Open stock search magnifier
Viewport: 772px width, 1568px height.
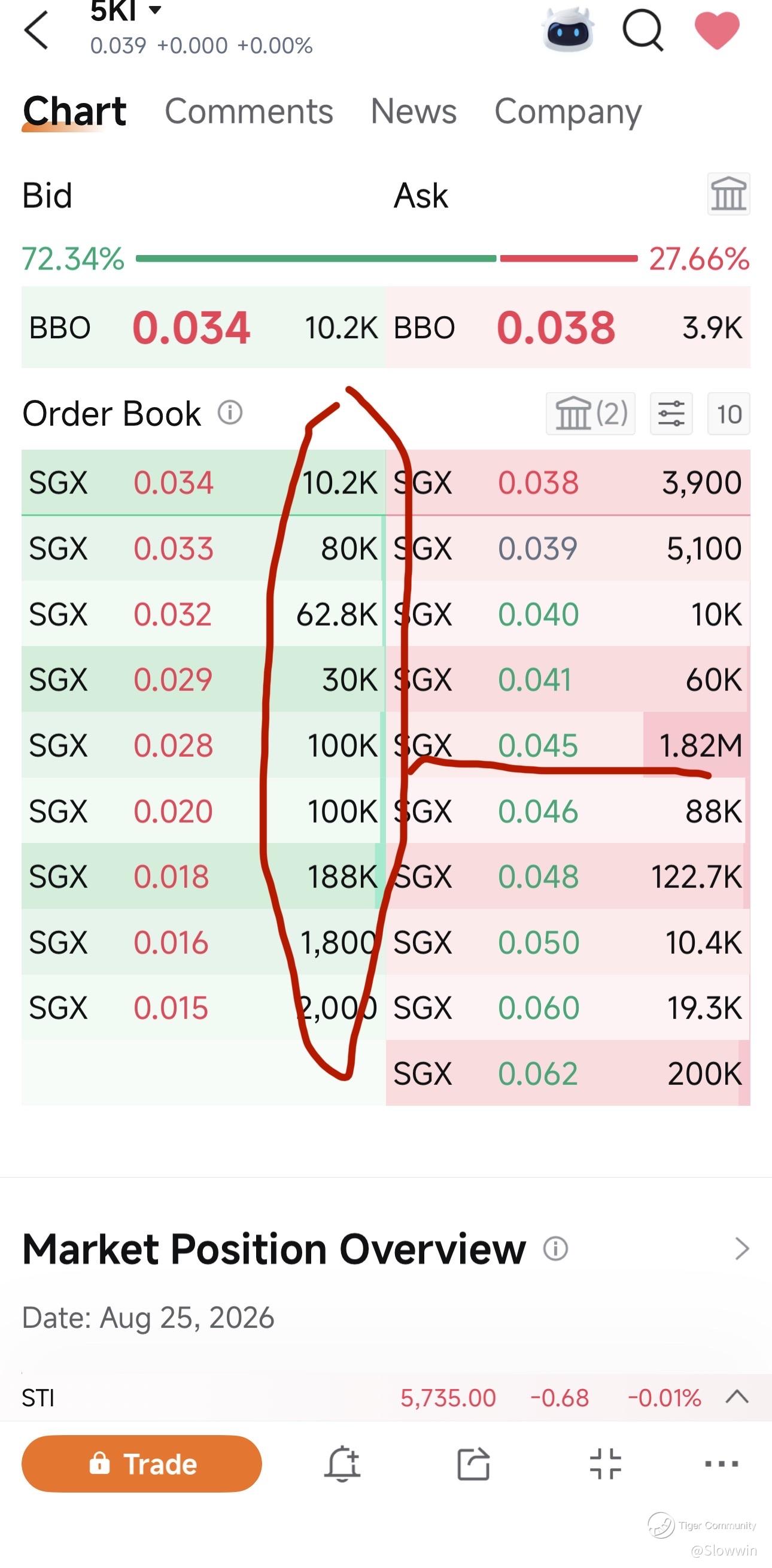[643, 31]
